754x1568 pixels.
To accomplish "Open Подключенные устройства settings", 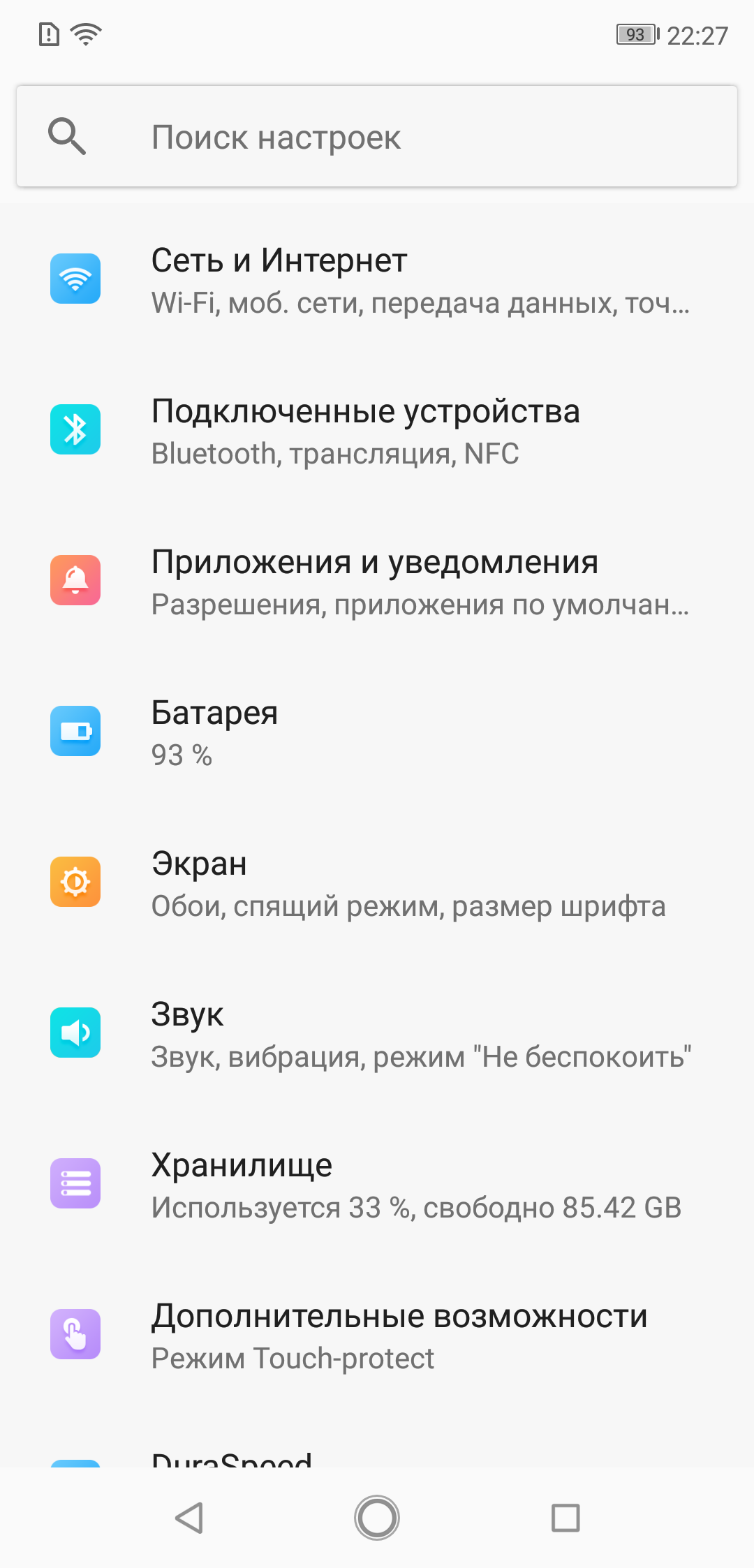I will pos(377,430).
